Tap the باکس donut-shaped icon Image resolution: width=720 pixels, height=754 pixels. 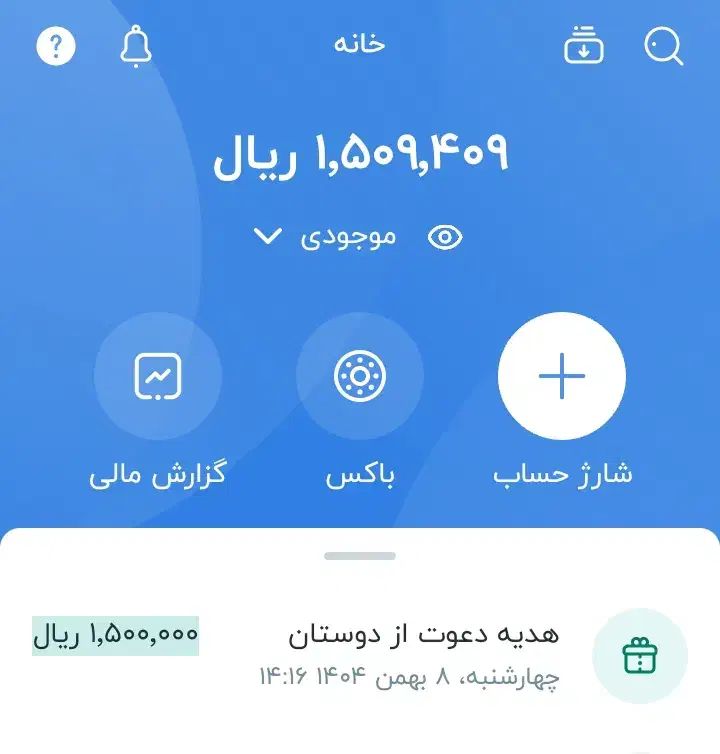360,376
